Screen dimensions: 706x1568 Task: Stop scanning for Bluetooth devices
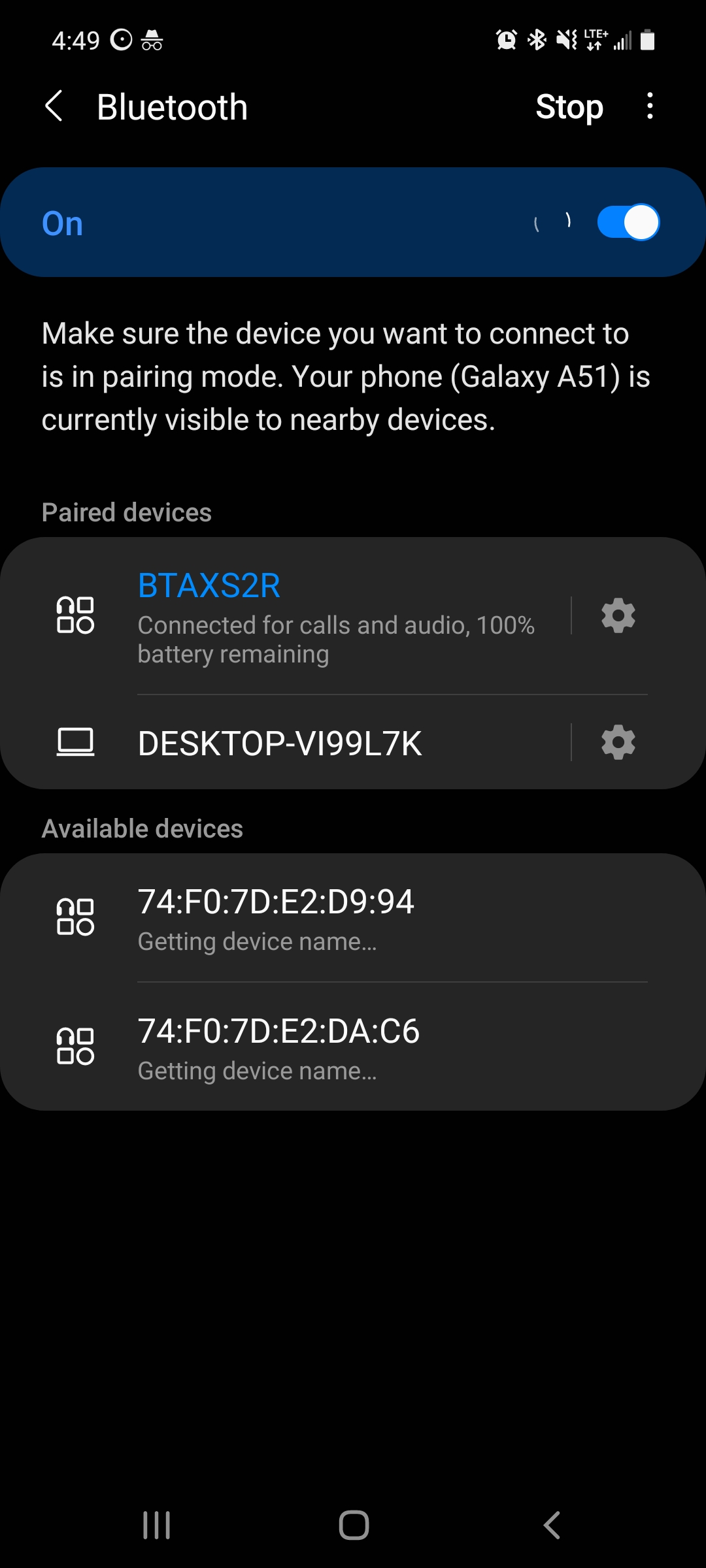click(569, 106)
